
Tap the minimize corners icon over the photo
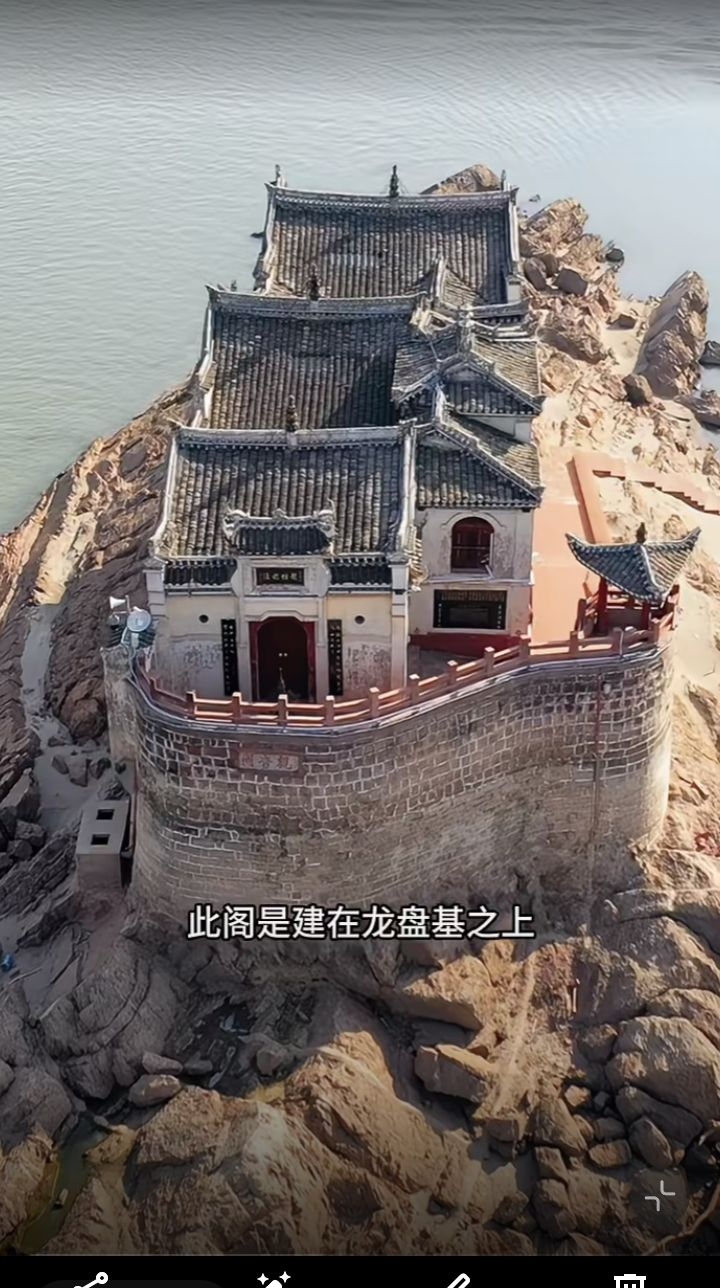point(660,1195)
